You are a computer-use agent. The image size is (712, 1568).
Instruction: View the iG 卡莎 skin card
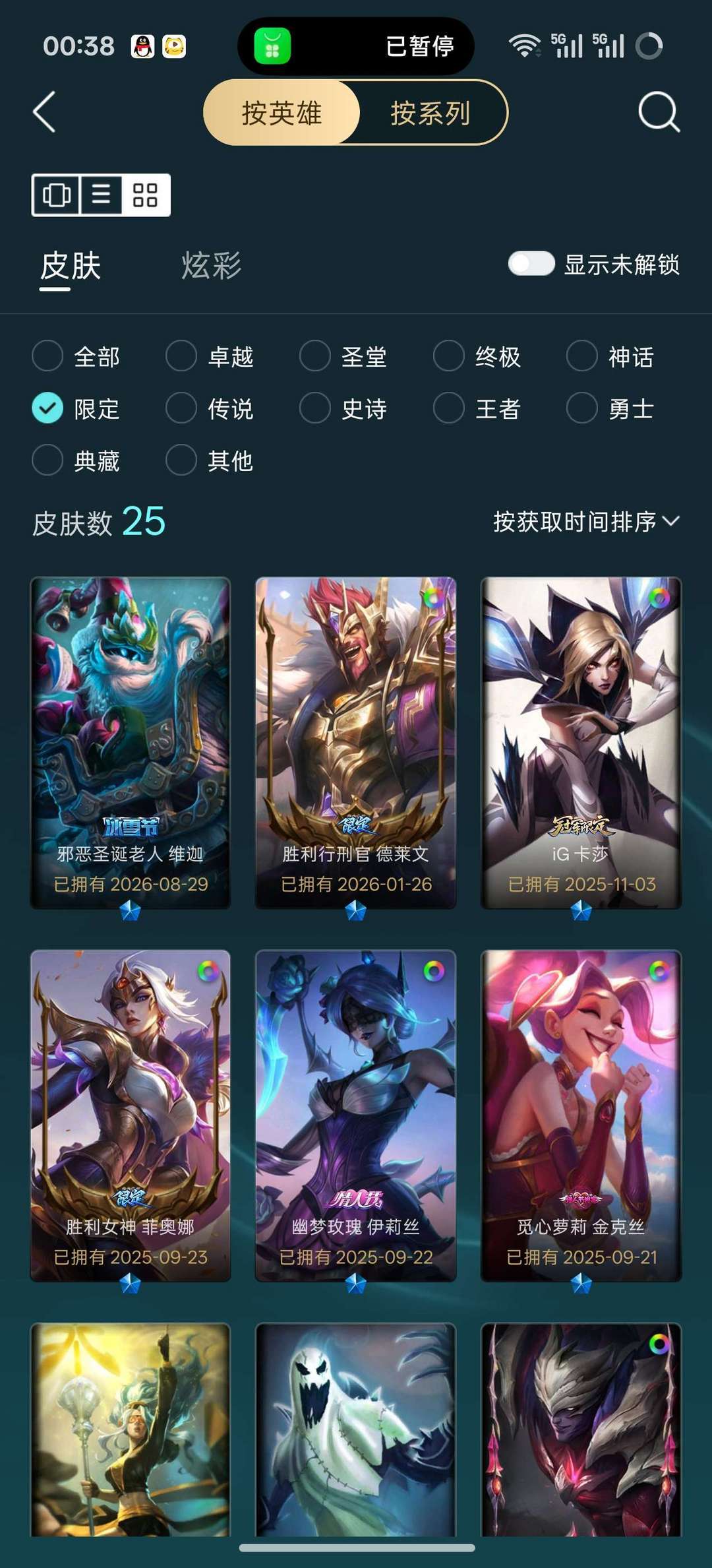pyautogui.click(x=581, y=743)
